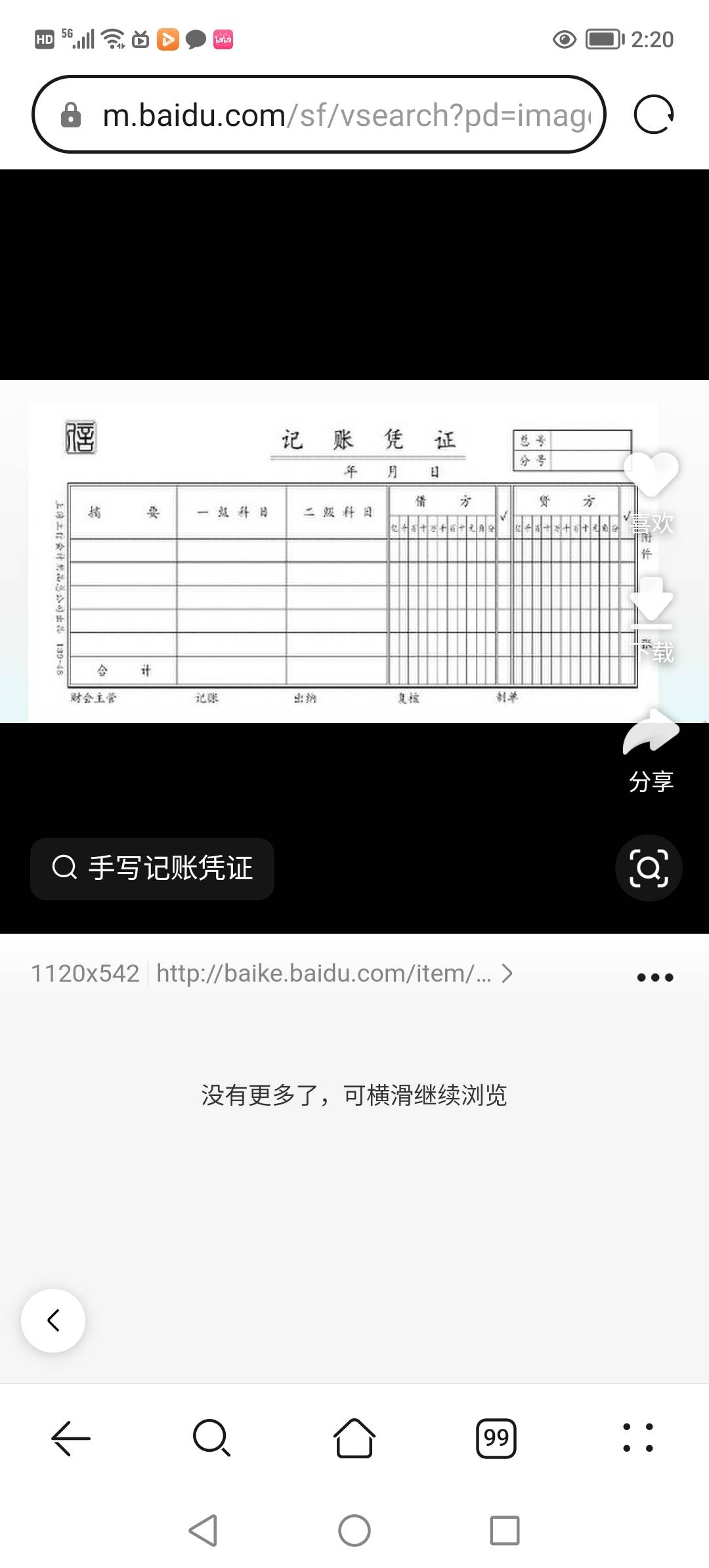This screenshot has height=1568, width=709.
Task: Reload the page
Action: (653, 115)
